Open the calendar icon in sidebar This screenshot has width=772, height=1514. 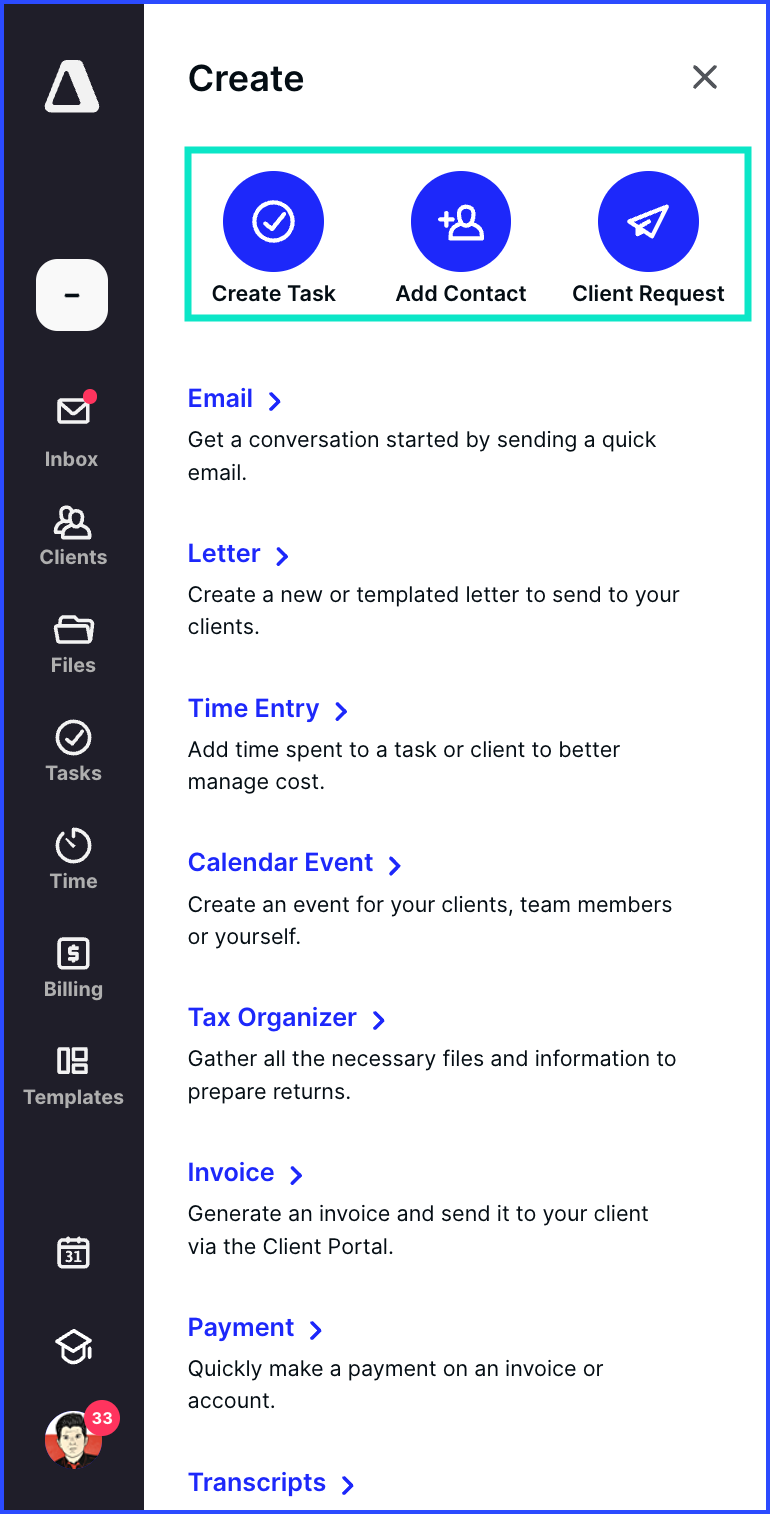(x=73, y=1252)
